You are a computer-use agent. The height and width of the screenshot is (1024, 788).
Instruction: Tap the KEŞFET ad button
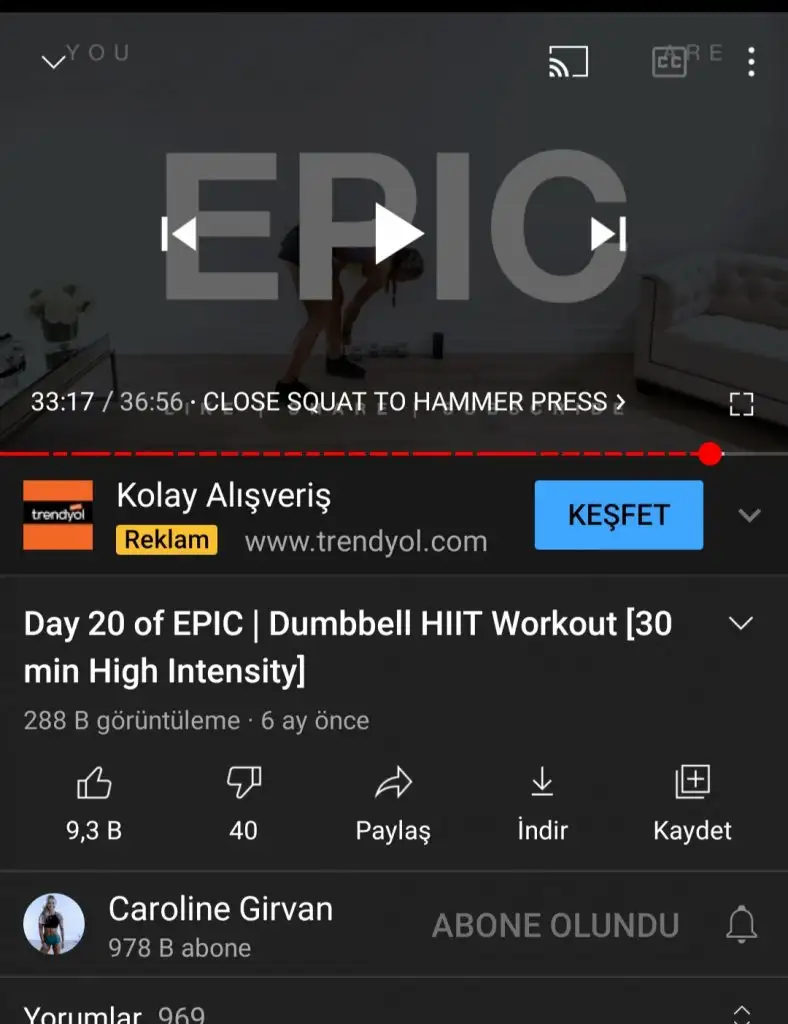[x=618, y=515]
